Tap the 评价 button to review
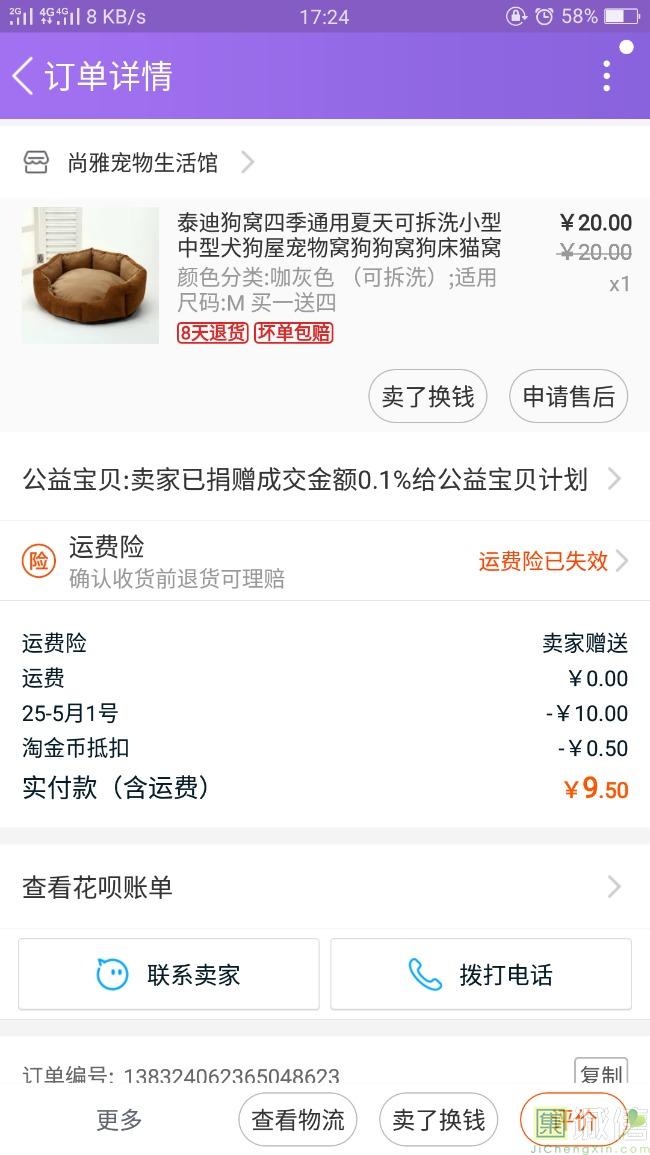 point(574,1120)
